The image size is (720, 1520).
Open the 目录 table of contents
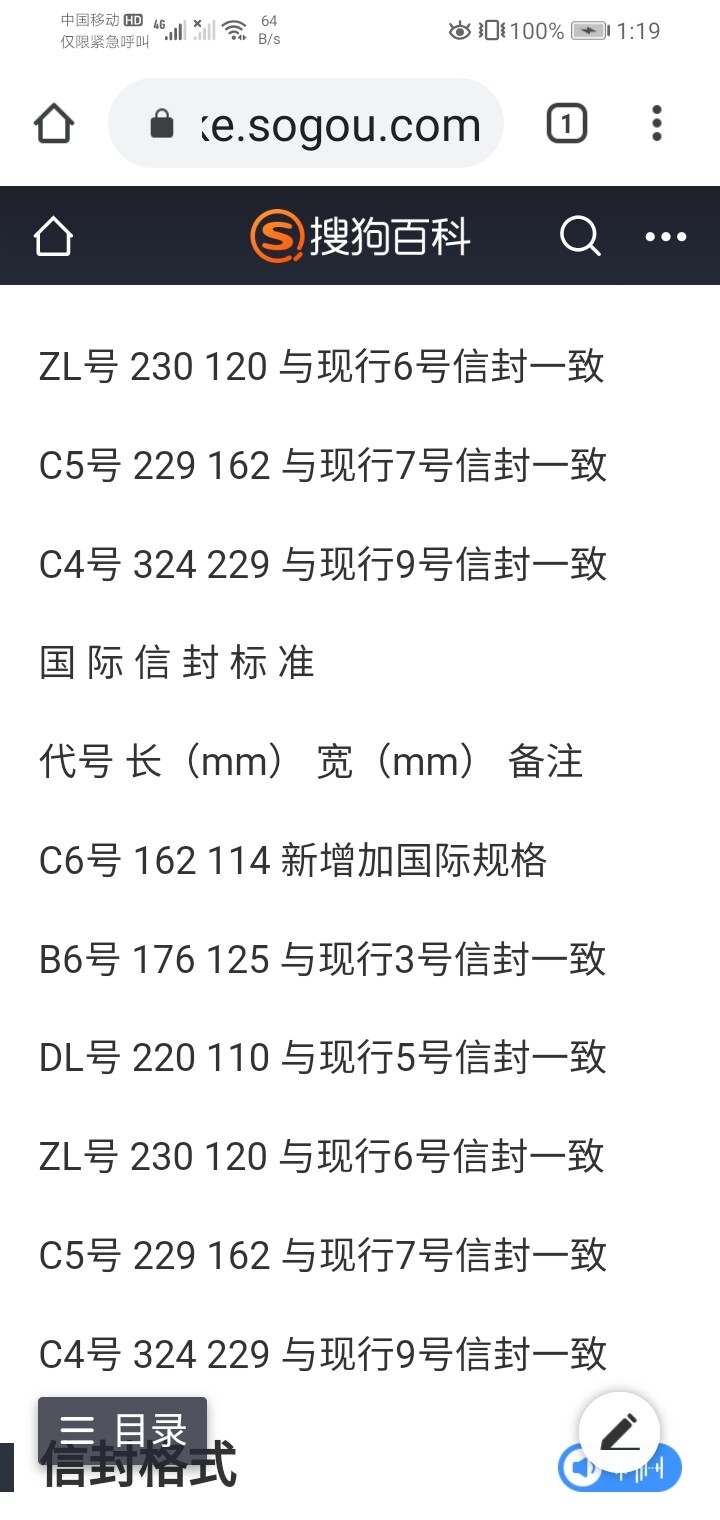[122, 1431]
